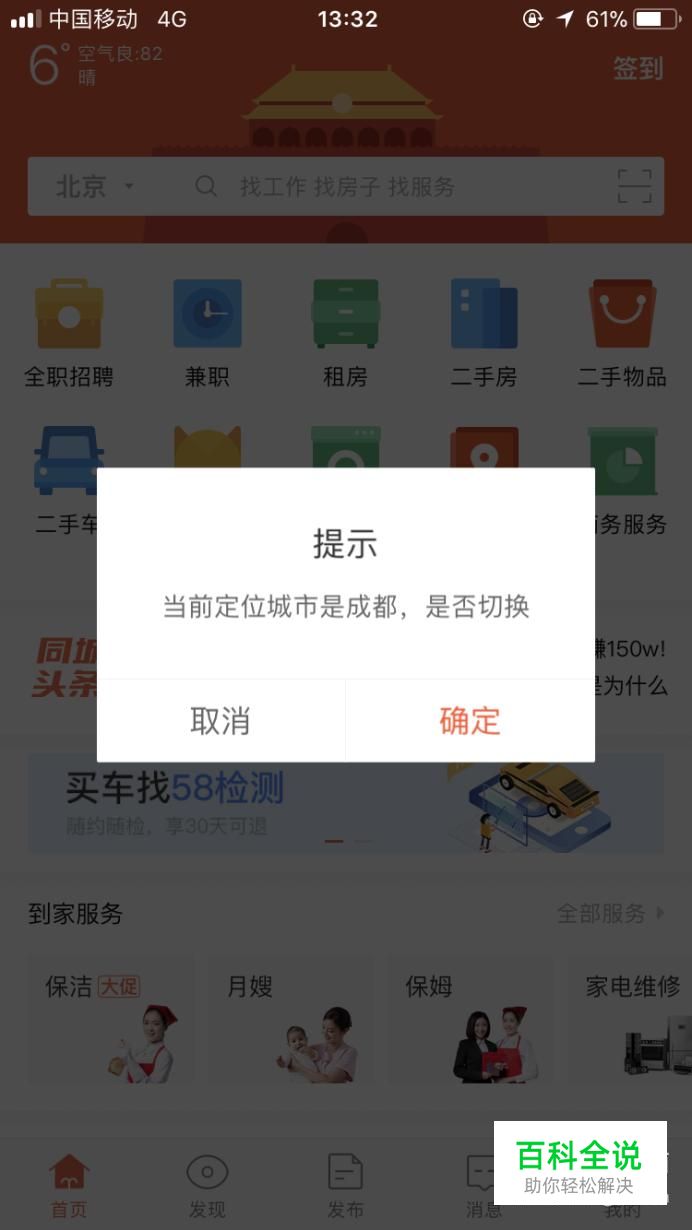Confirm switching city with 确定
The height and width of the screenshot is (1230, 692).
click(x=469, y=721)
